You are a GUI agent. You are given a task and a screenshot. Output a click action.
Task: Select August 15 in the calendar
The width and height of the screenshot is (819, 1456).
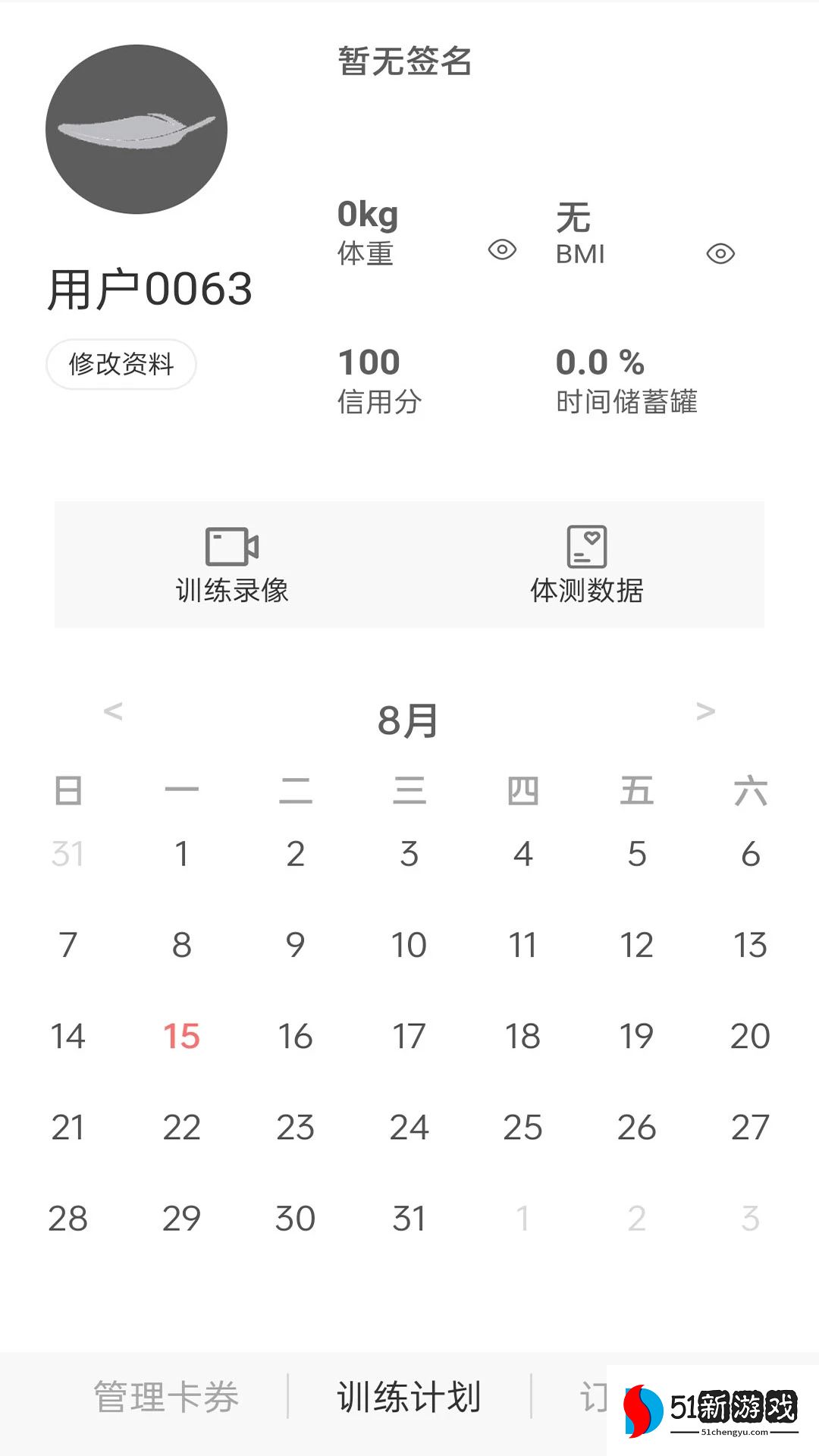point(181,1036)
